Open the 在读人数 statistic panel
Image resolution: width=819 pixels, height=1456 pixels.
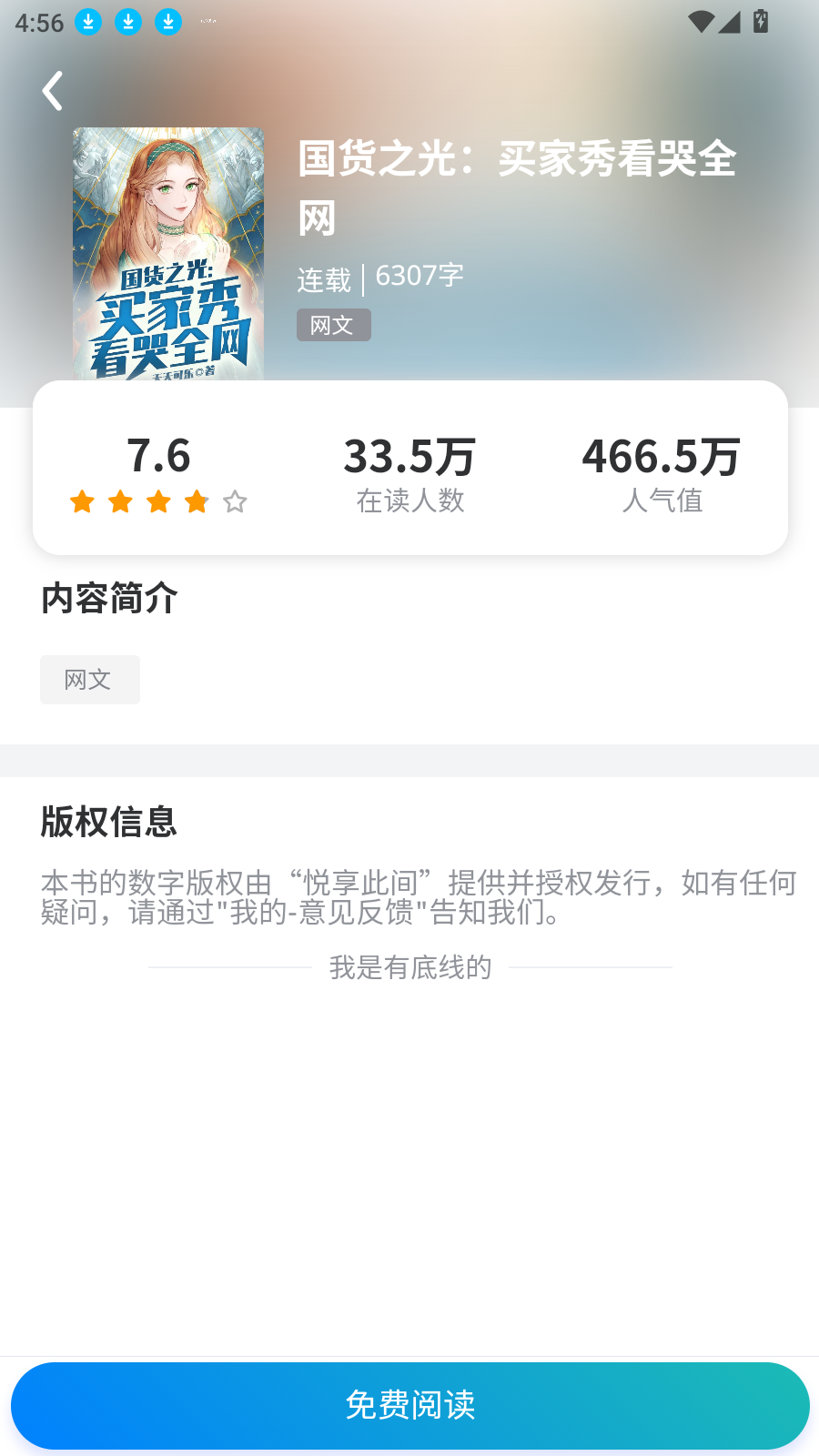[x=409, y=473]
